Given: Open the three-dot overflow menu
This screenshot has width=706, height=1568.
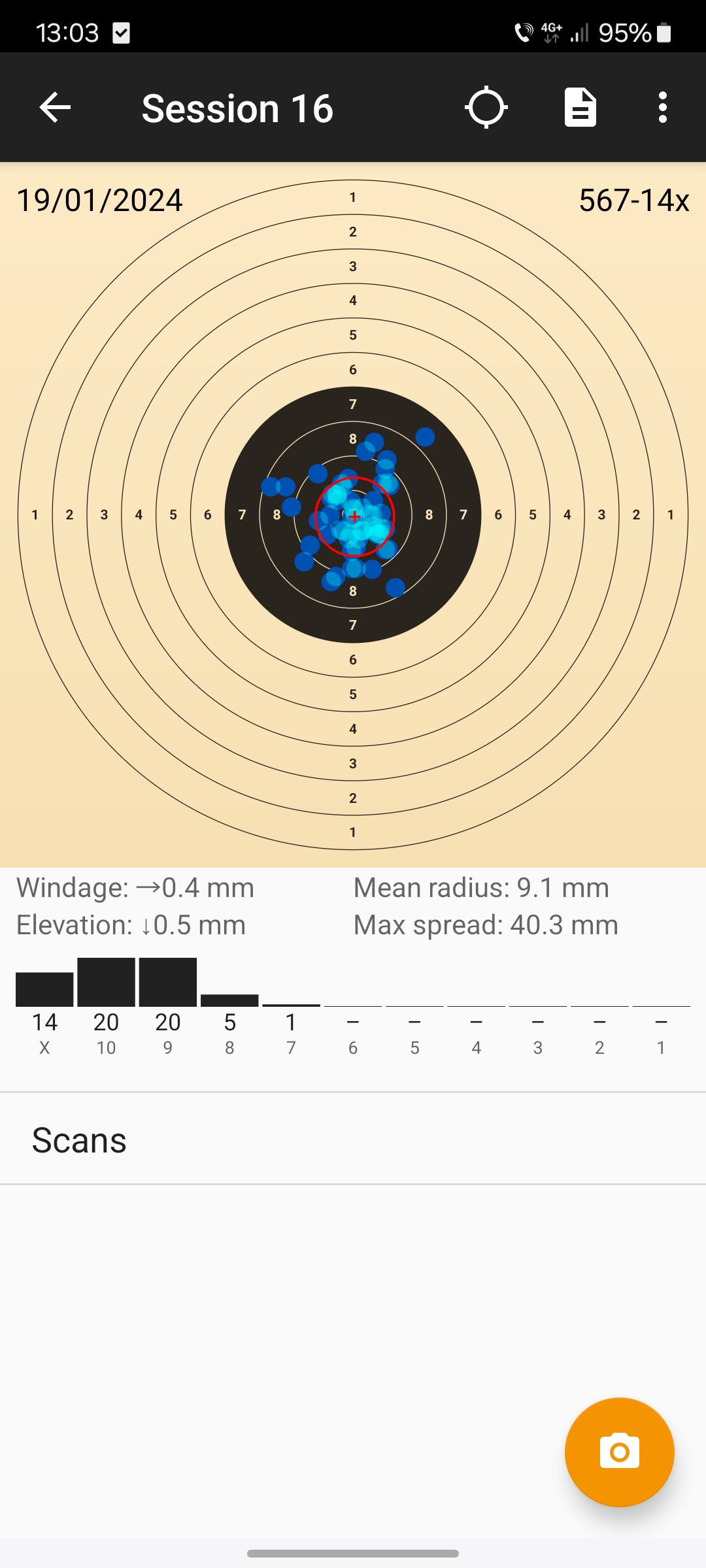Looking at the screenshot, I should pyautogui.click(x=663, y=107).
